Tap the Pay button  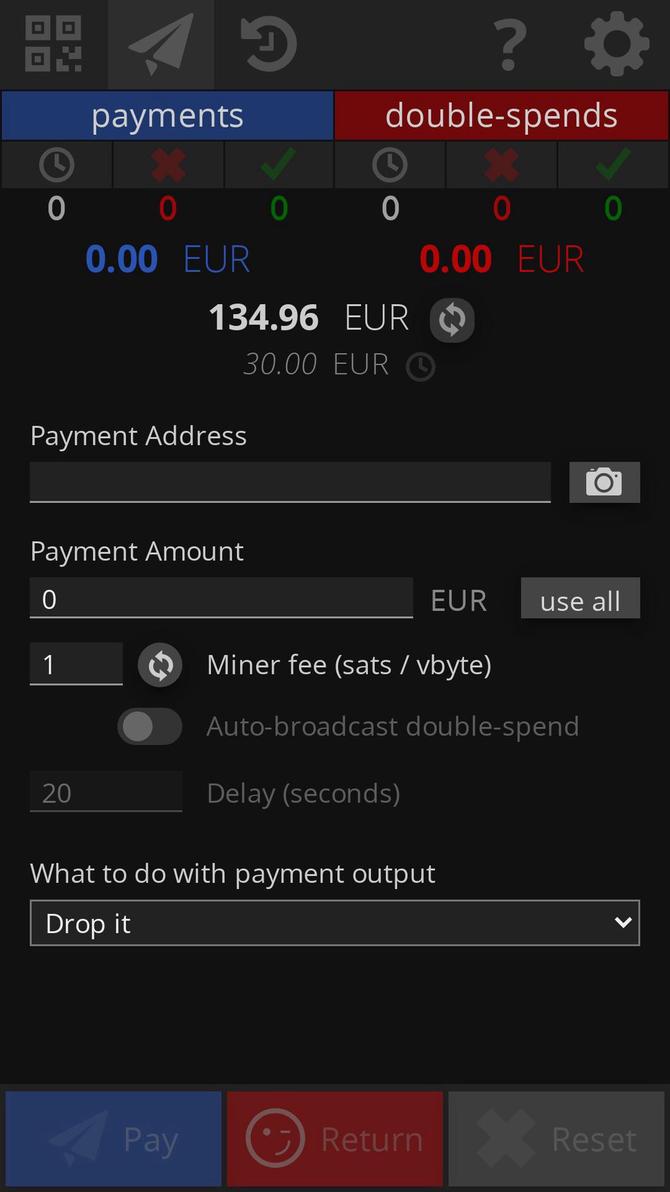113,1139
